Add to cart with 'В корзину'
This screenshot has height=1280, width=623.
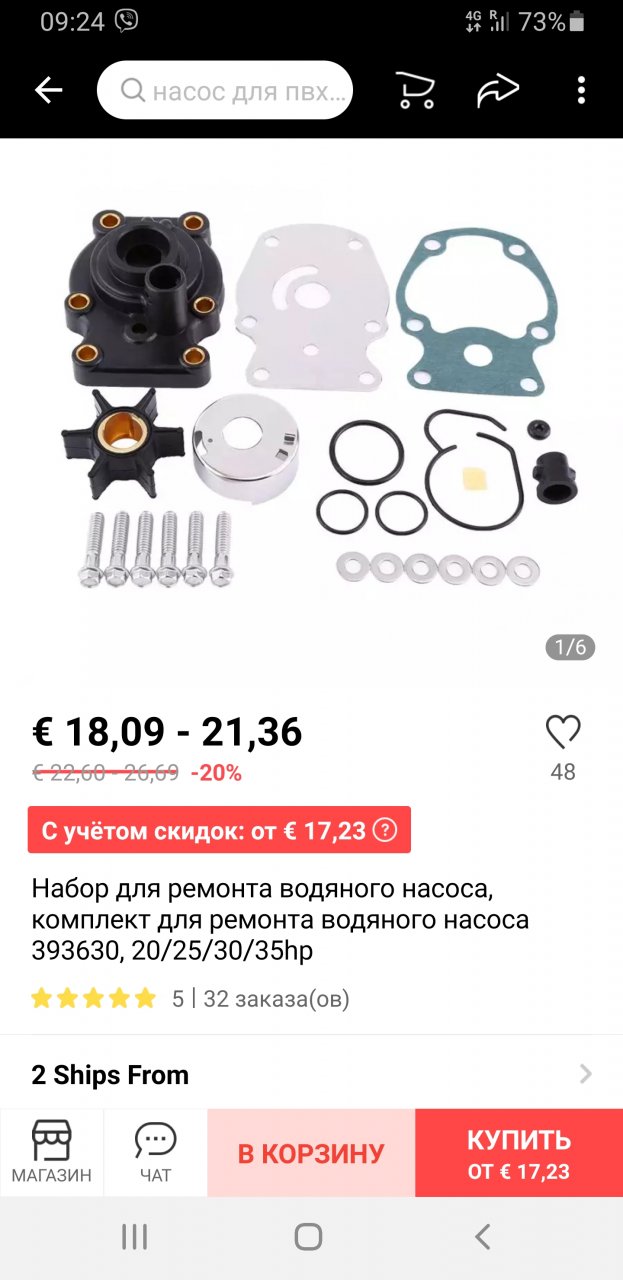[311, 1153]
